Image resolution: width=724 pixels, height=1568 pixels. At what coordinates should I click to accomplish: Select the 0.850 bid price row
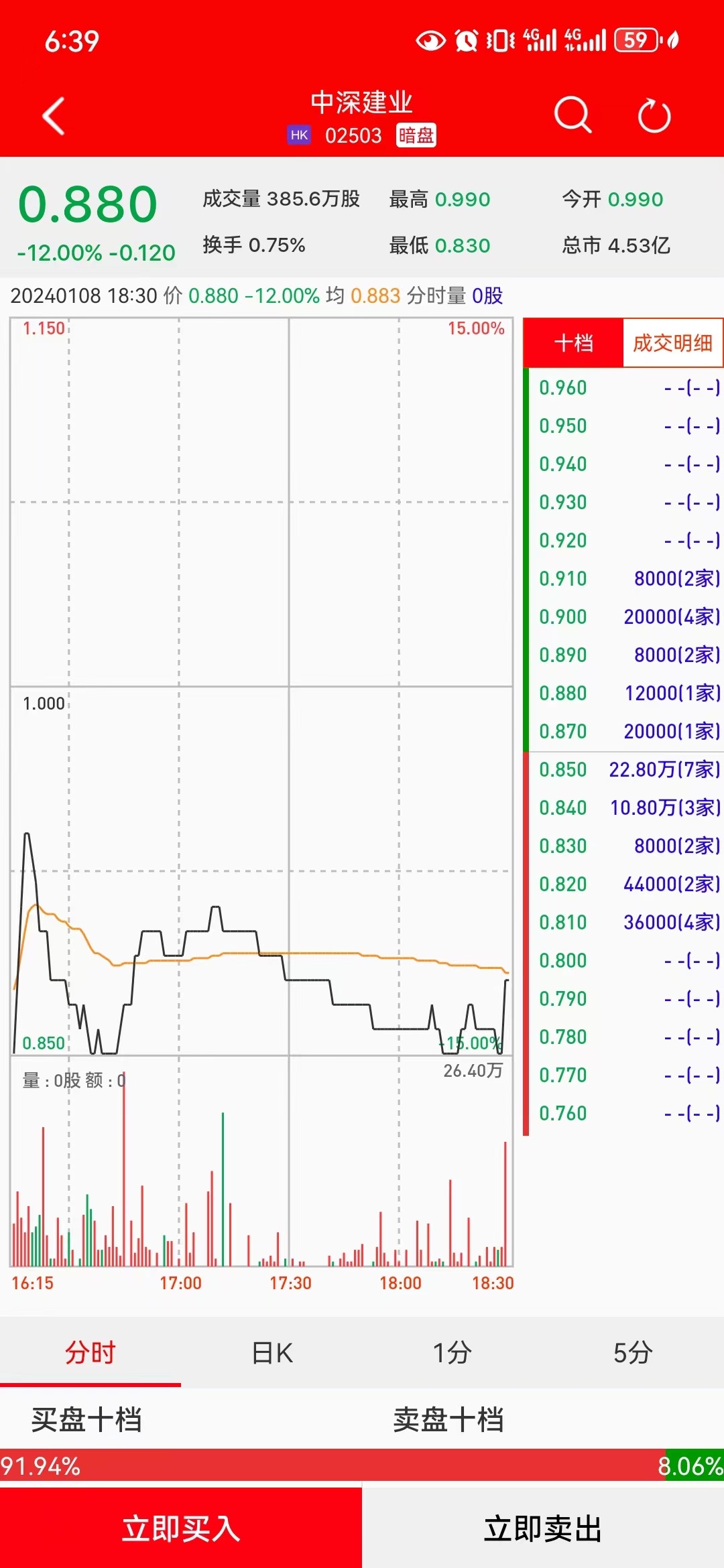pos(623,769)
